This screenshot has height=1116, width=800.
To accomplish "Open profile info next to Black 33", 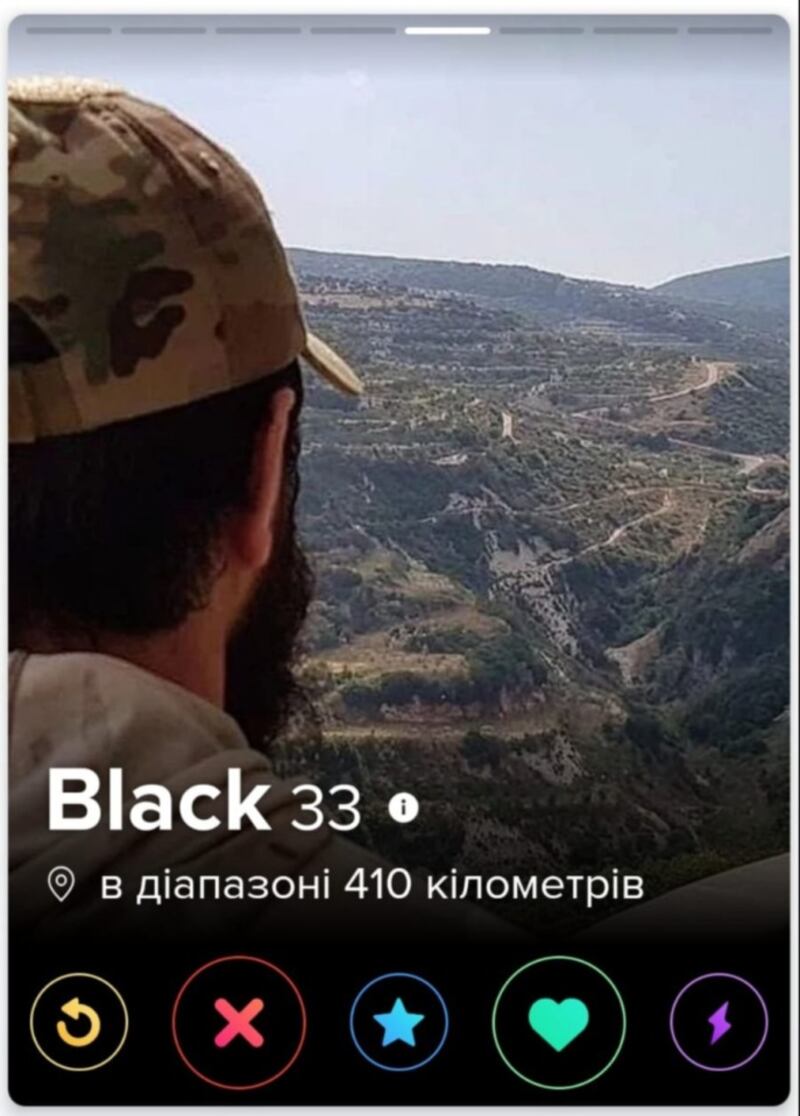I will pyautogui.click(x=403, y=807).
